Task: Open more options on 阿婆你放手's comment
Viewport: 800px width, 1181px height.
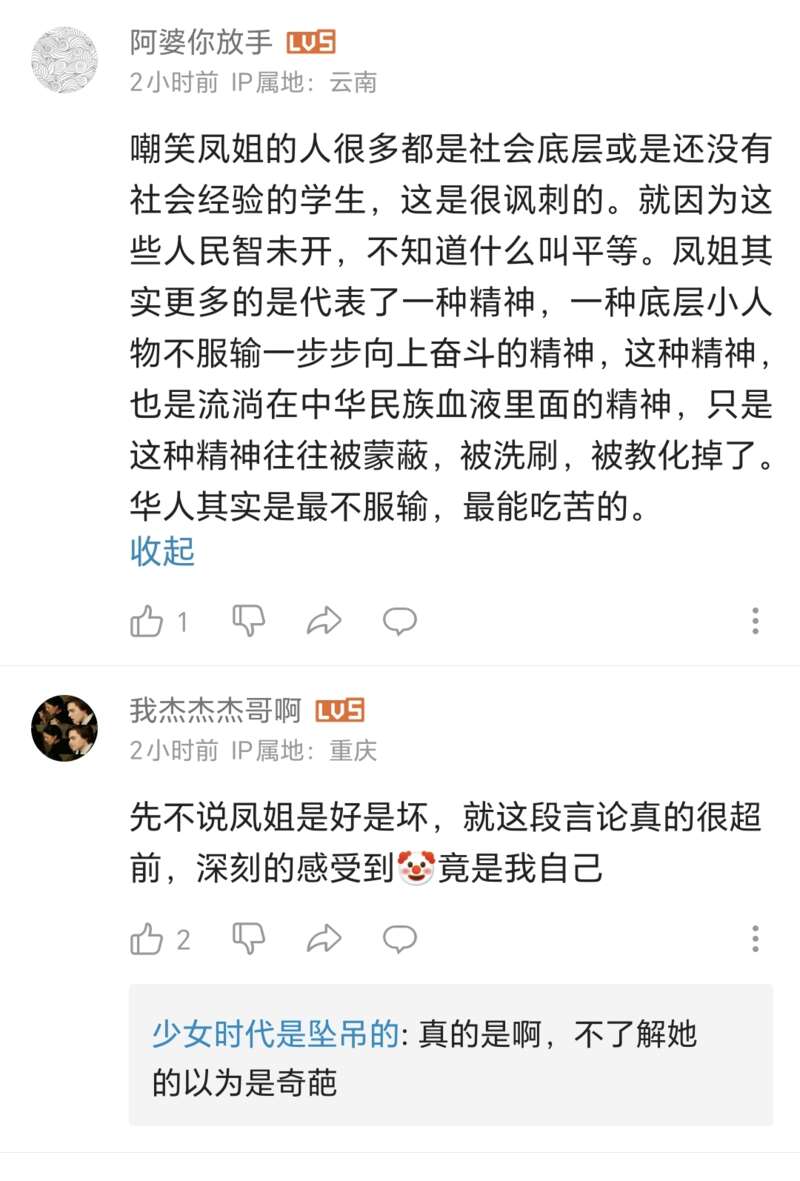Action: click(x=755, y=621)
